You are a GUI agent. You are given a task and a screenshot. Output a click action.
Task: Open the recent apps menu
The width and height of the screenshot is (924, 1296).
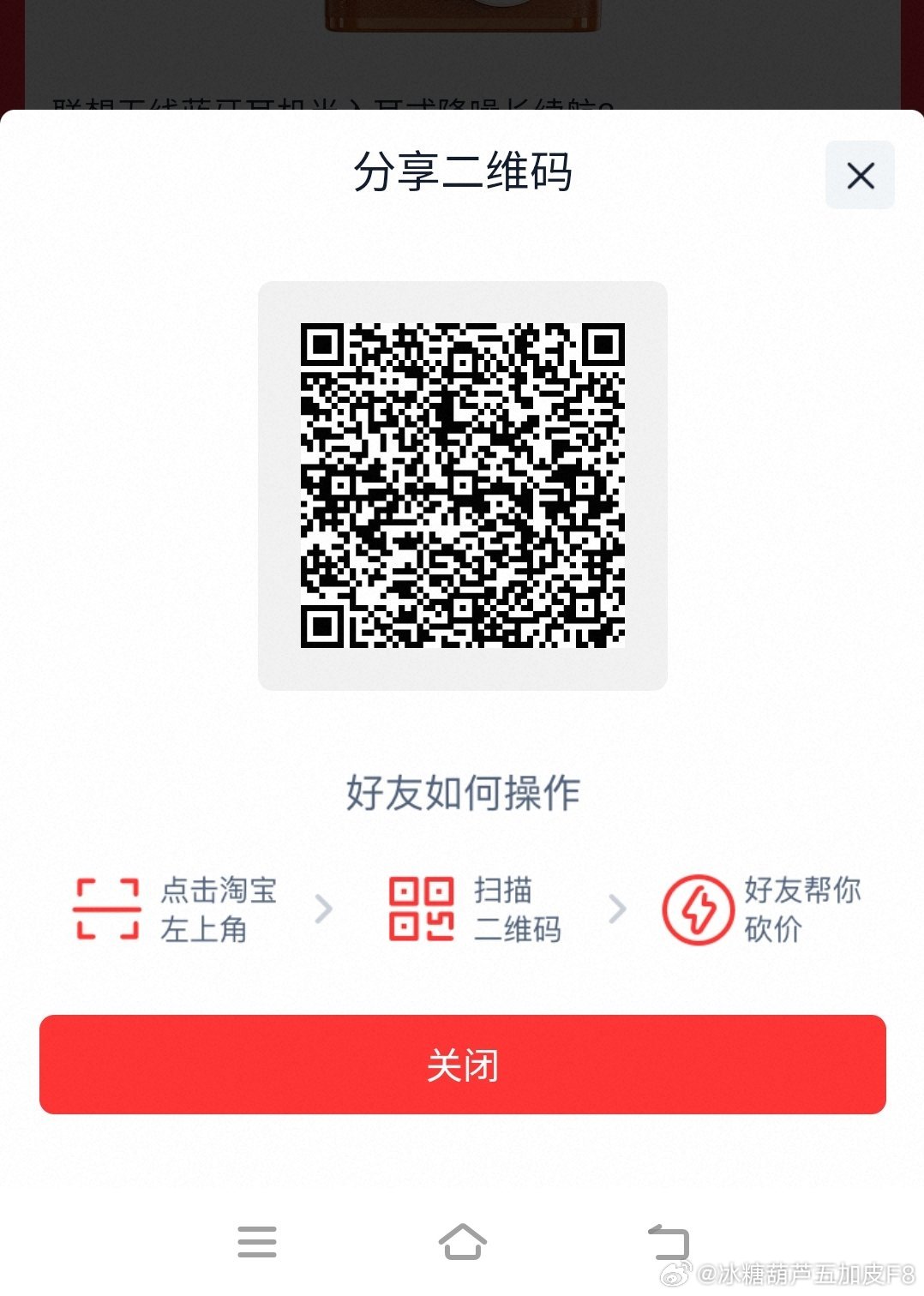coord(257,1241)
